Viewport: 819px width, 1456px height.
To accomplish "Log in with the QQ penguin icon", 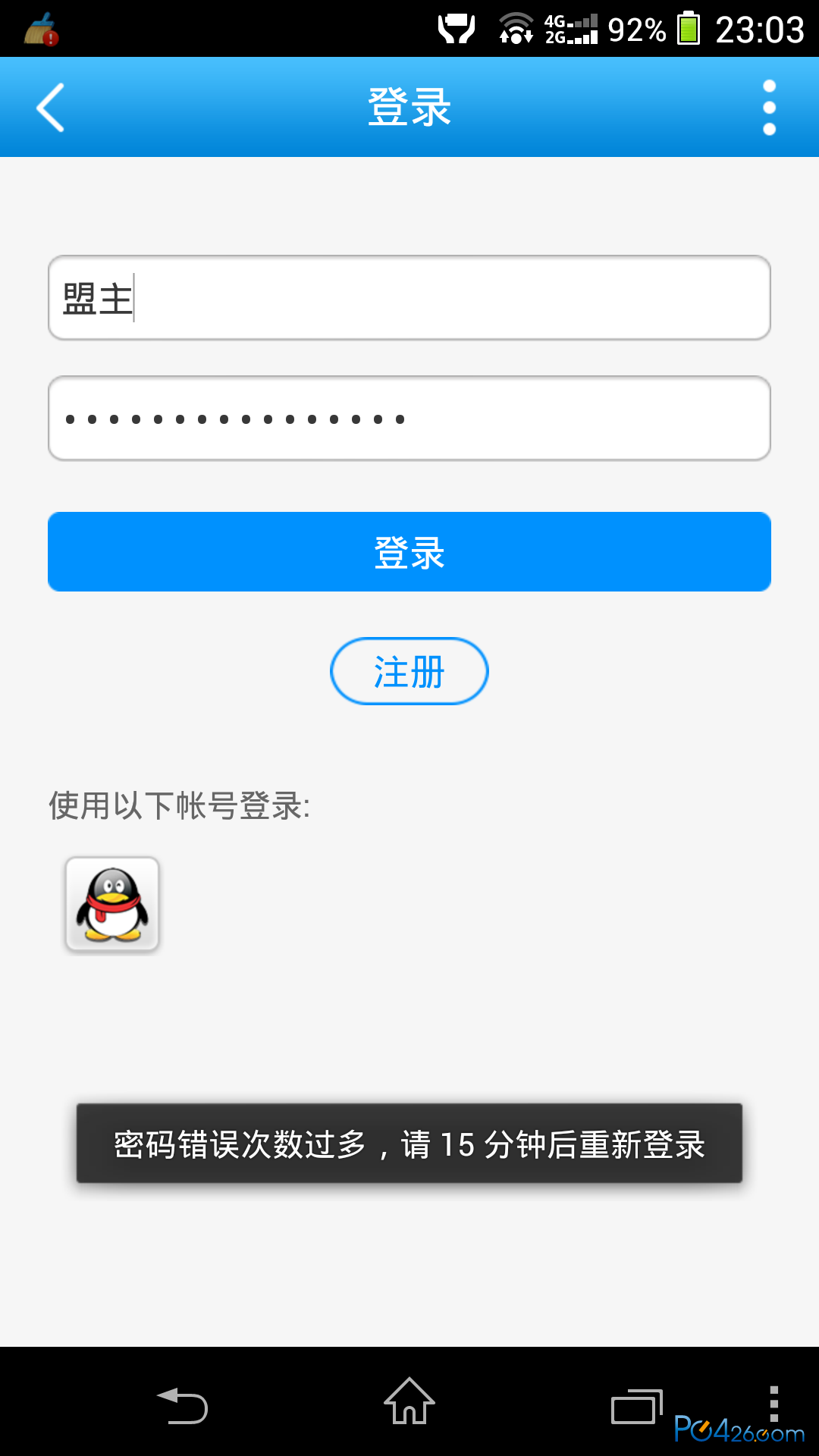I will pyautogui.click(x=112, y=905).
